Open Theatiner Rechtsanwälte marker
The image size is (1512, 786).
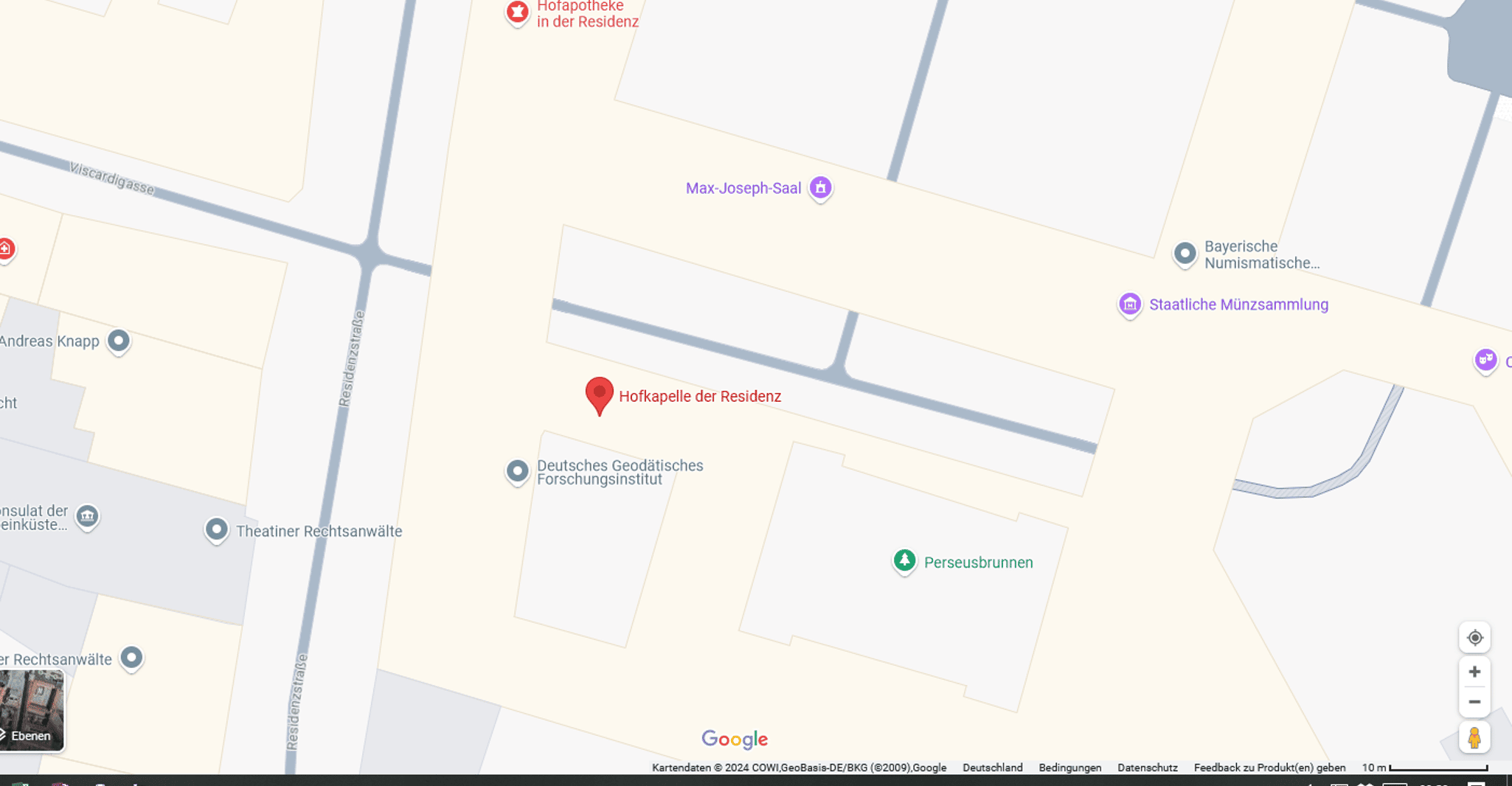tap(216, 529)
